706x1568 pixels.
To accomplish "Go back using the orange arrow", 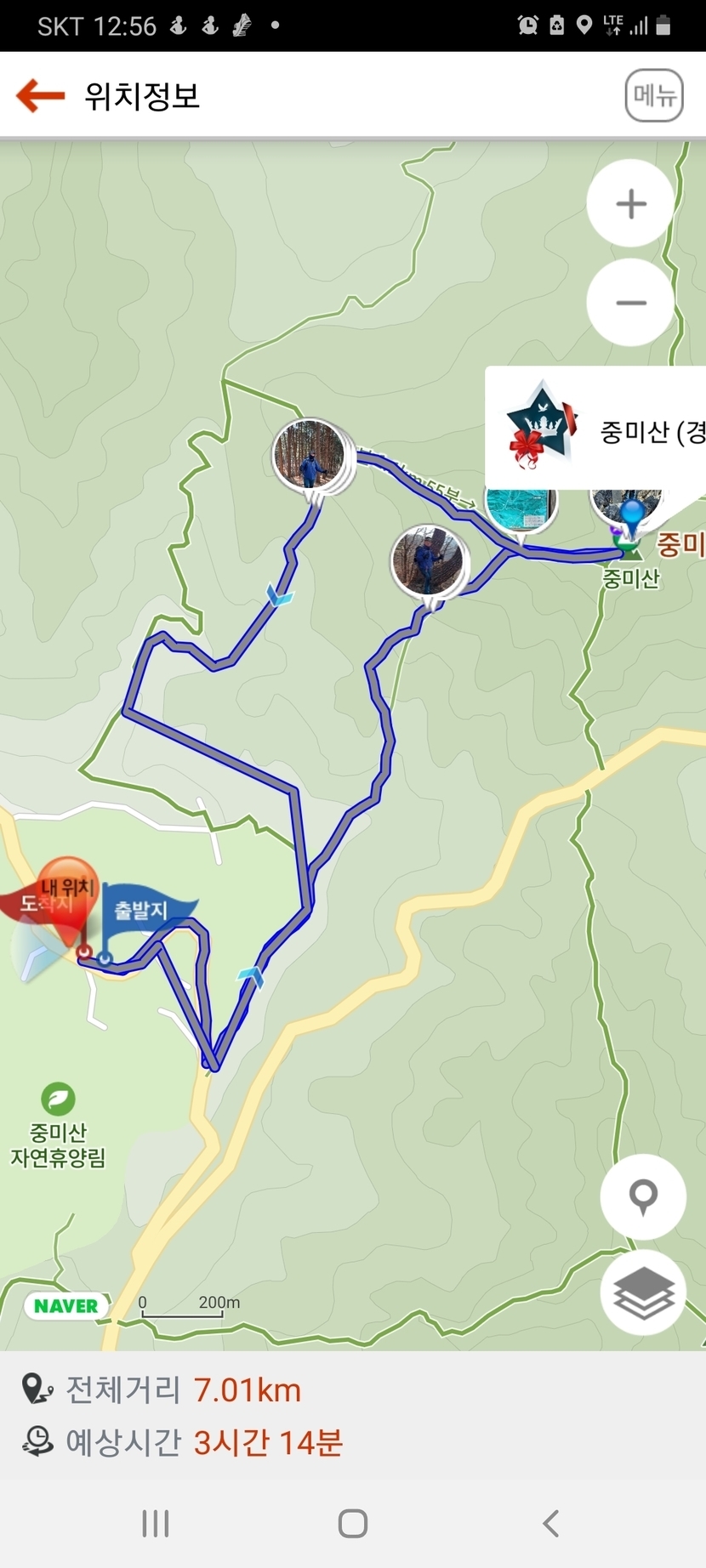I will (x=40, y=95).
